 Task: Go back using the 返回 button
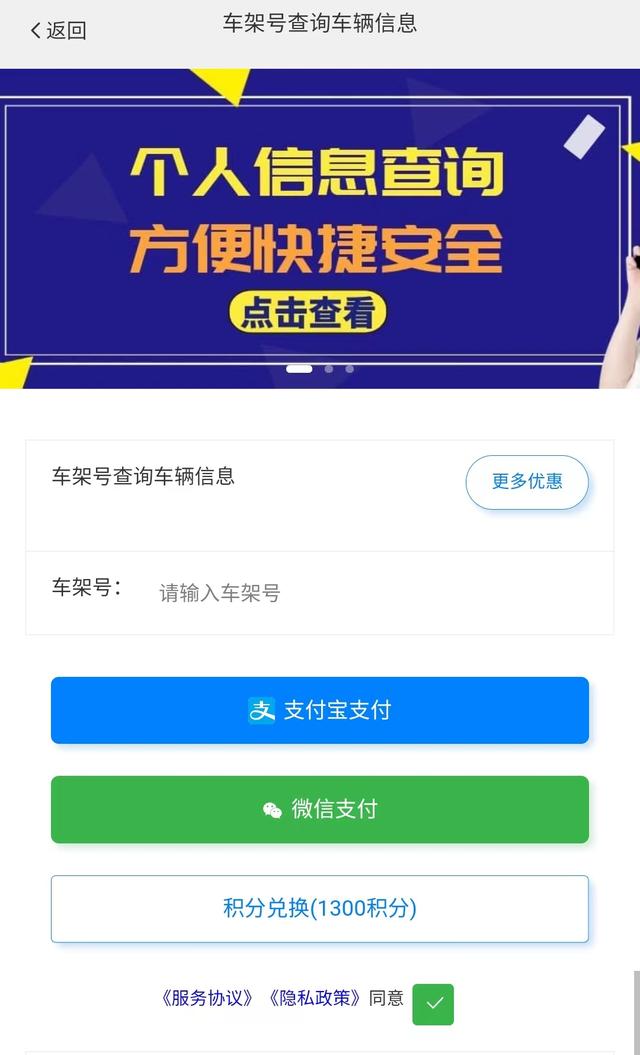pyautogui.click(x=58, y=30)
